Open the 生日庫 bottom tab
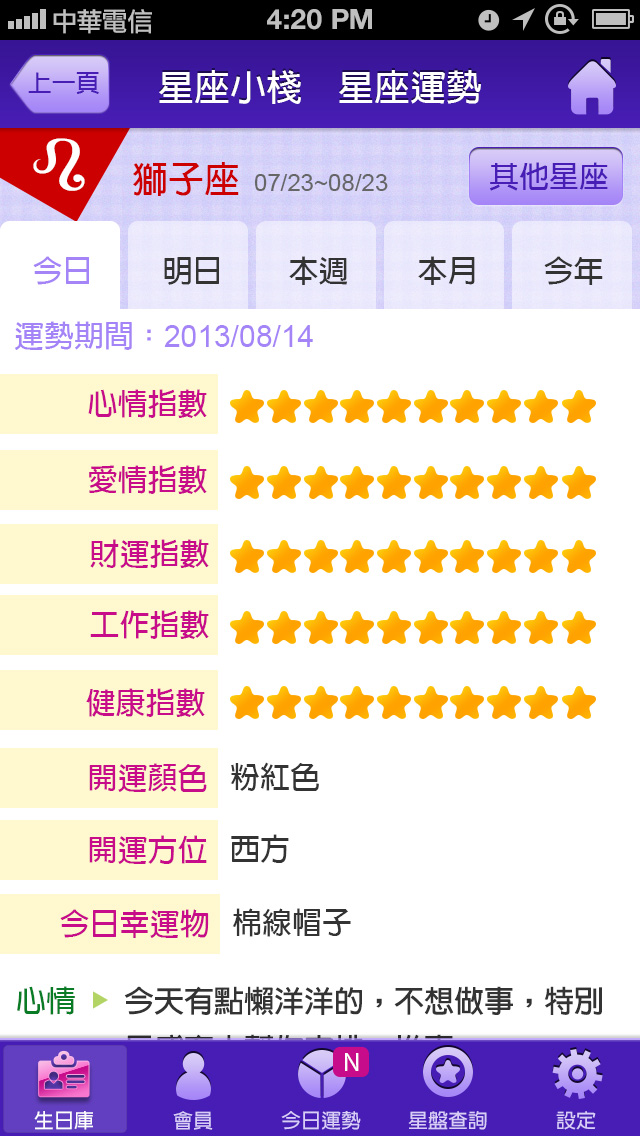This screenshot has width=640, height=1136. coord(64,1090)
